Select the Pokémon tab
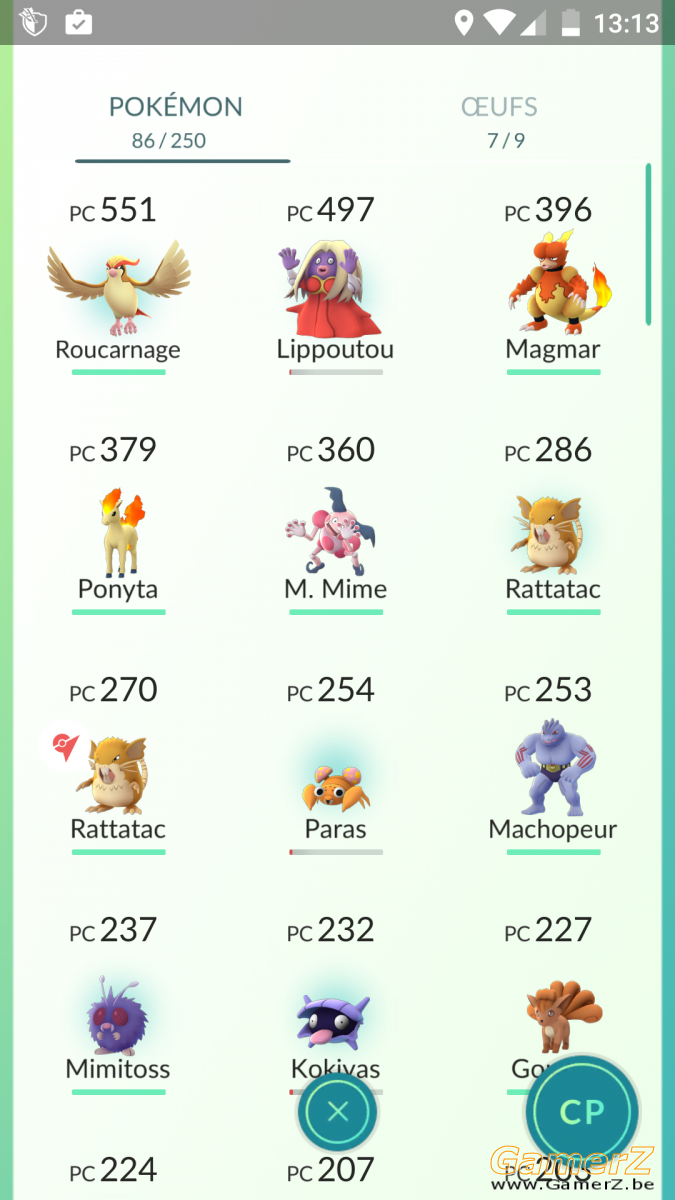 [x=176, y=120]
